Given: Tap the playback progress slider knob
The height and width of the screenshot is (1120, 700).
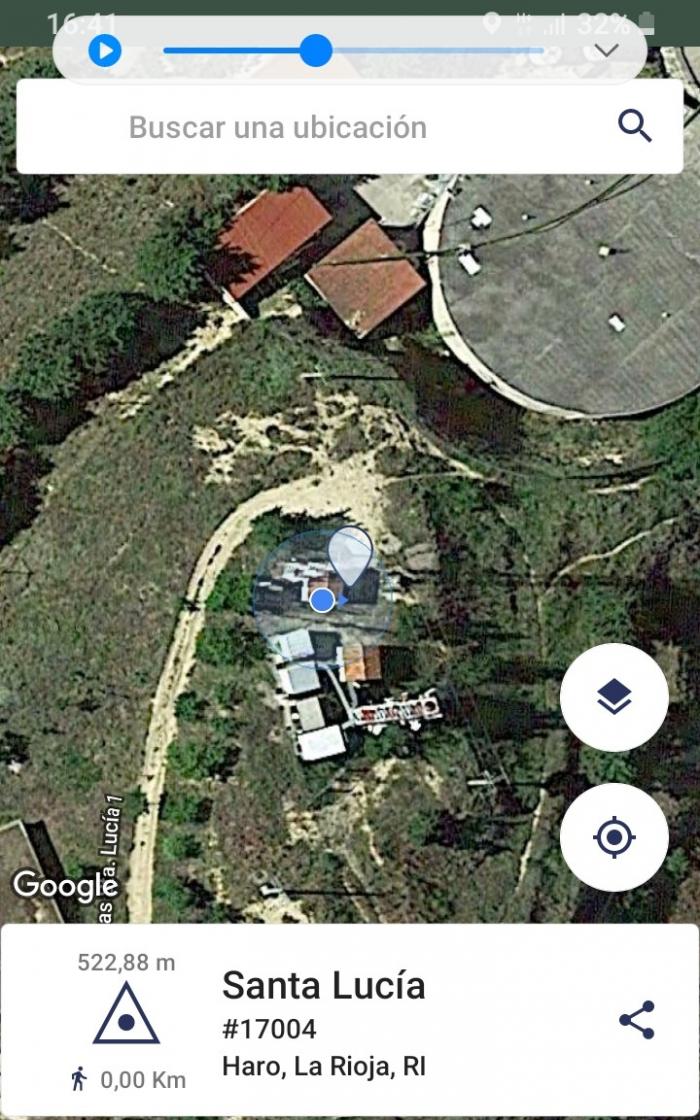Looking at the screenshot, I should [x=316, y=51].
